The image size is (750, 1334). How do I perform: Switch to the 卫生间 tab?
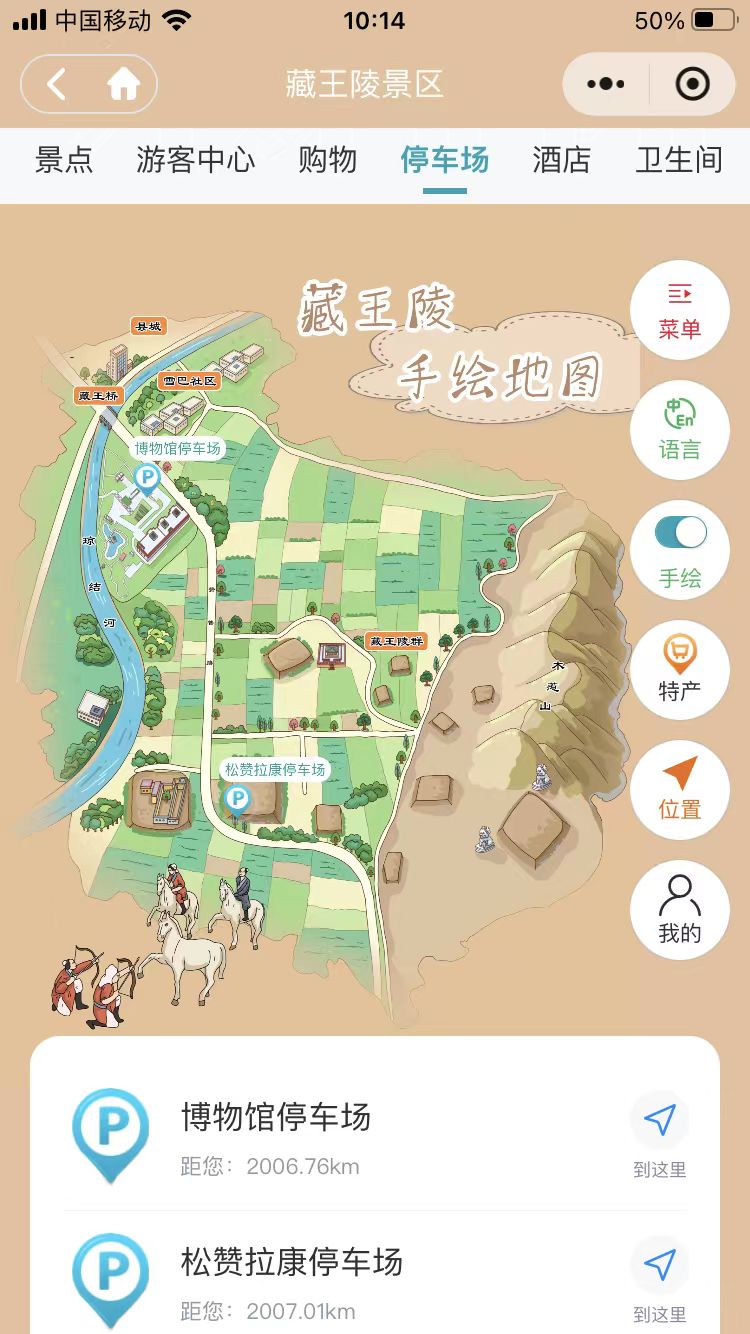(x=679, y=160)
